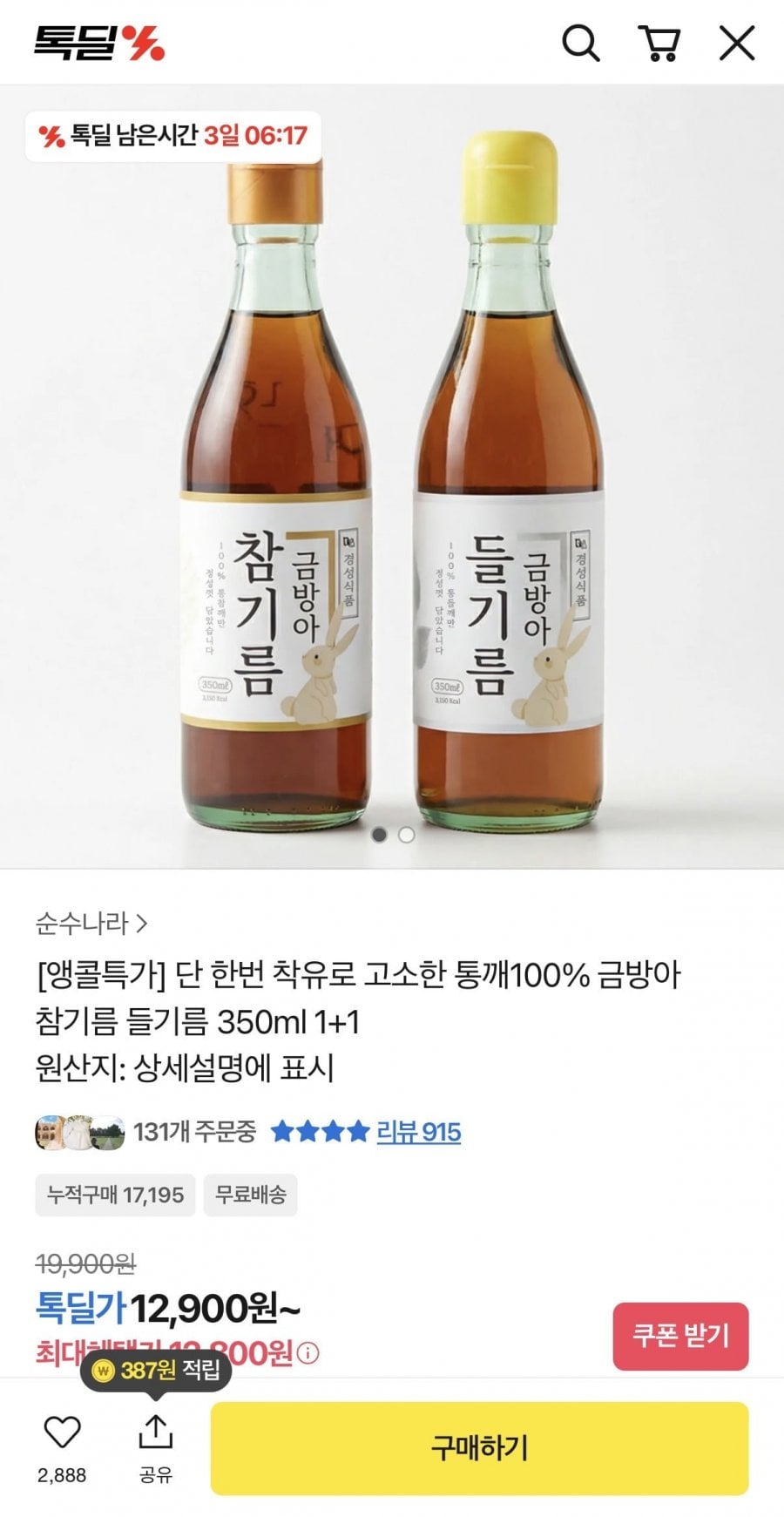Screen dimensions: 784x1517
Task: Share this product via 공유
Action: 156,1449
